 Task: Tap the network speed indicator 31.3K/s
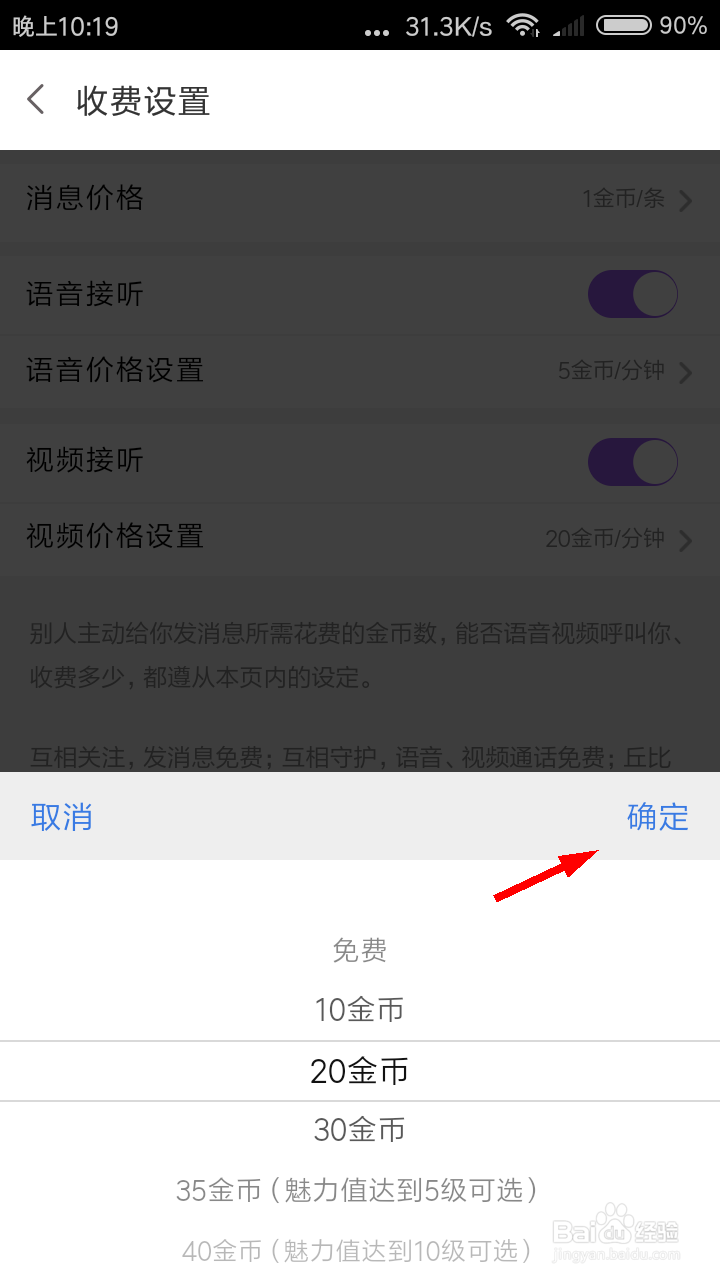click(x=449, y=26)
